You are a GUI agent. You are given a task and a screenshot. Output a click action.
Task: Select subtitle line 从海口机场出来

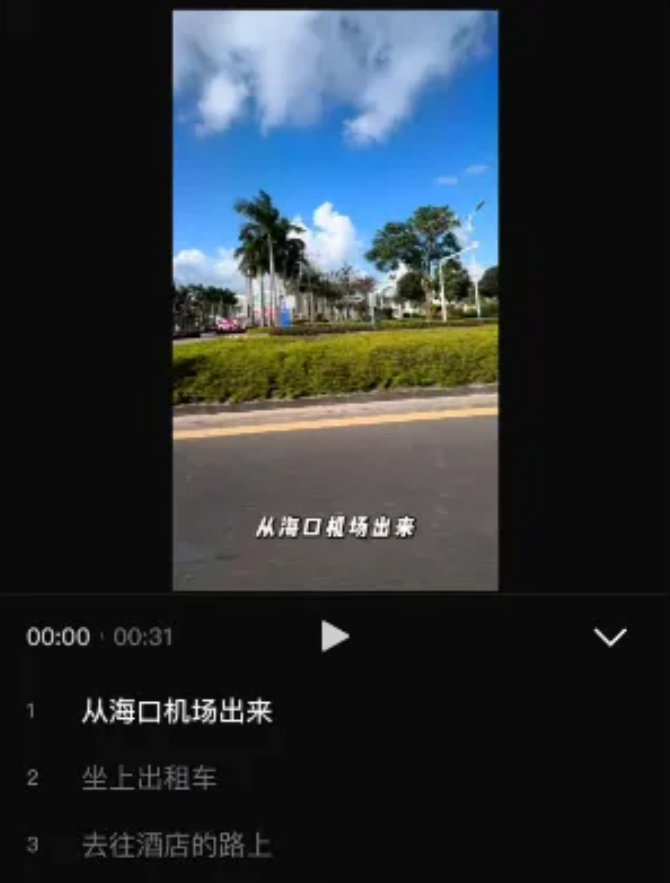coord(177,712)
